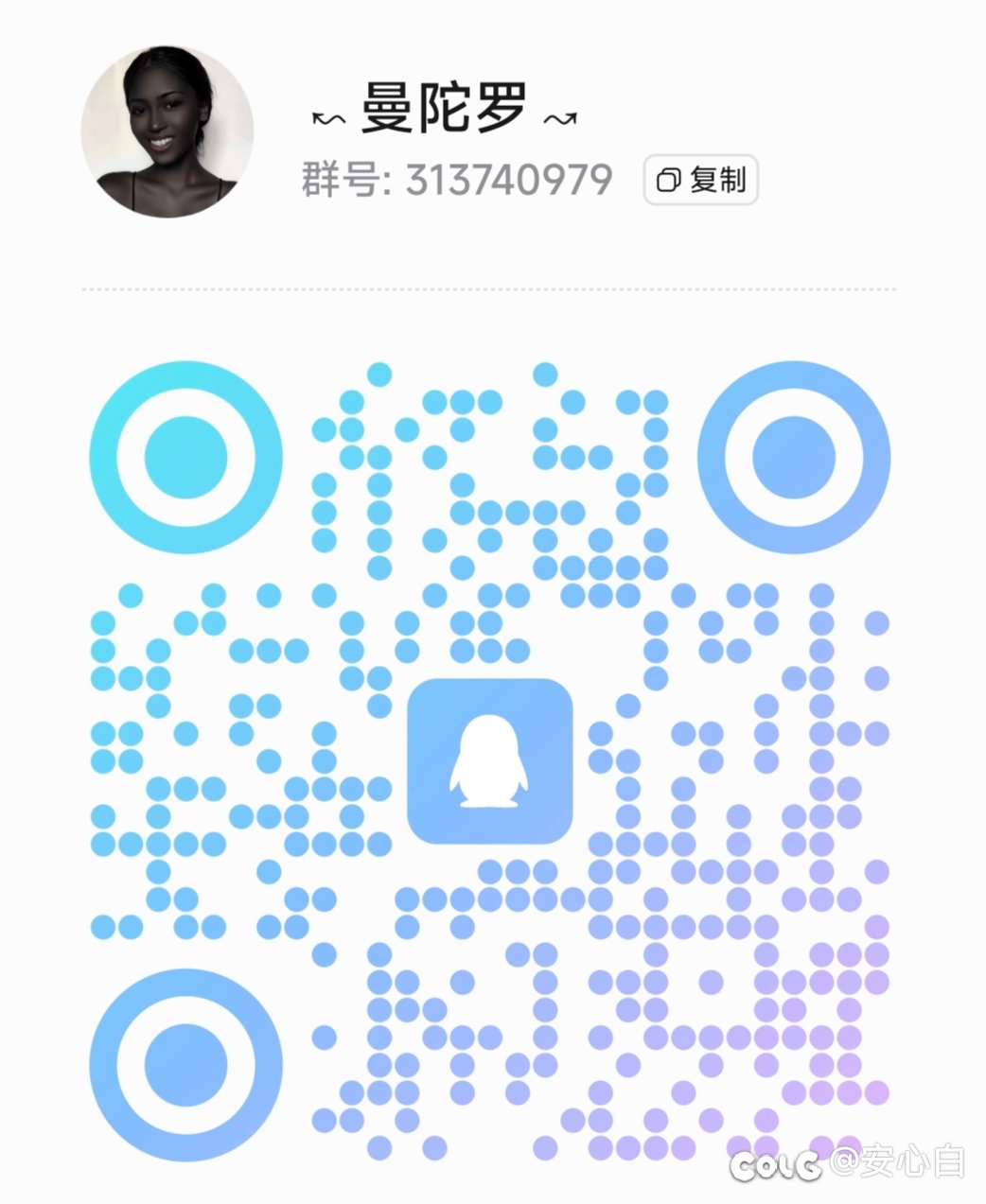Tap the top-left QR code position marker
The height and width of the screenshot is (1204, 986).
[x=185, y=456]
